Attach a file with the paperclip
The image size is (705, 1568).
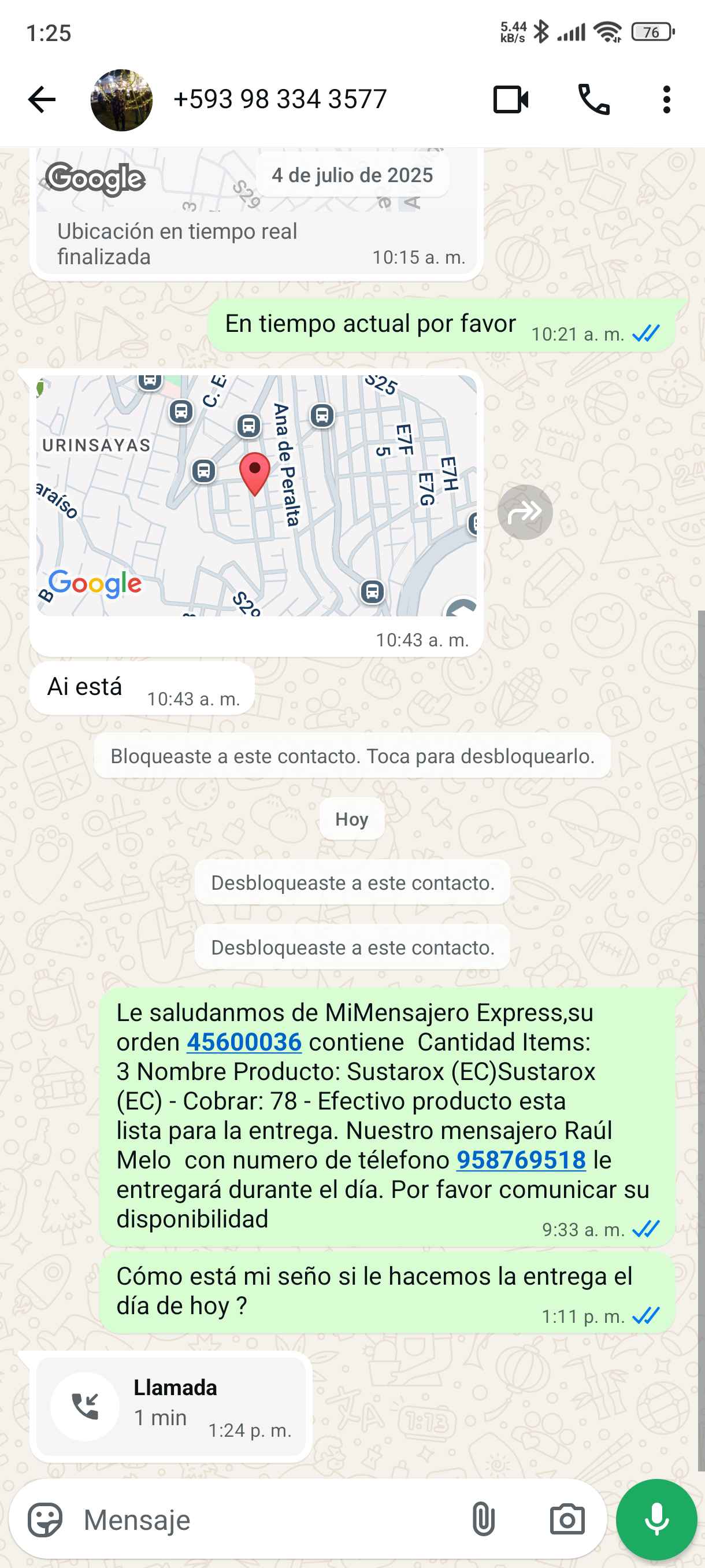point(483,1520)
